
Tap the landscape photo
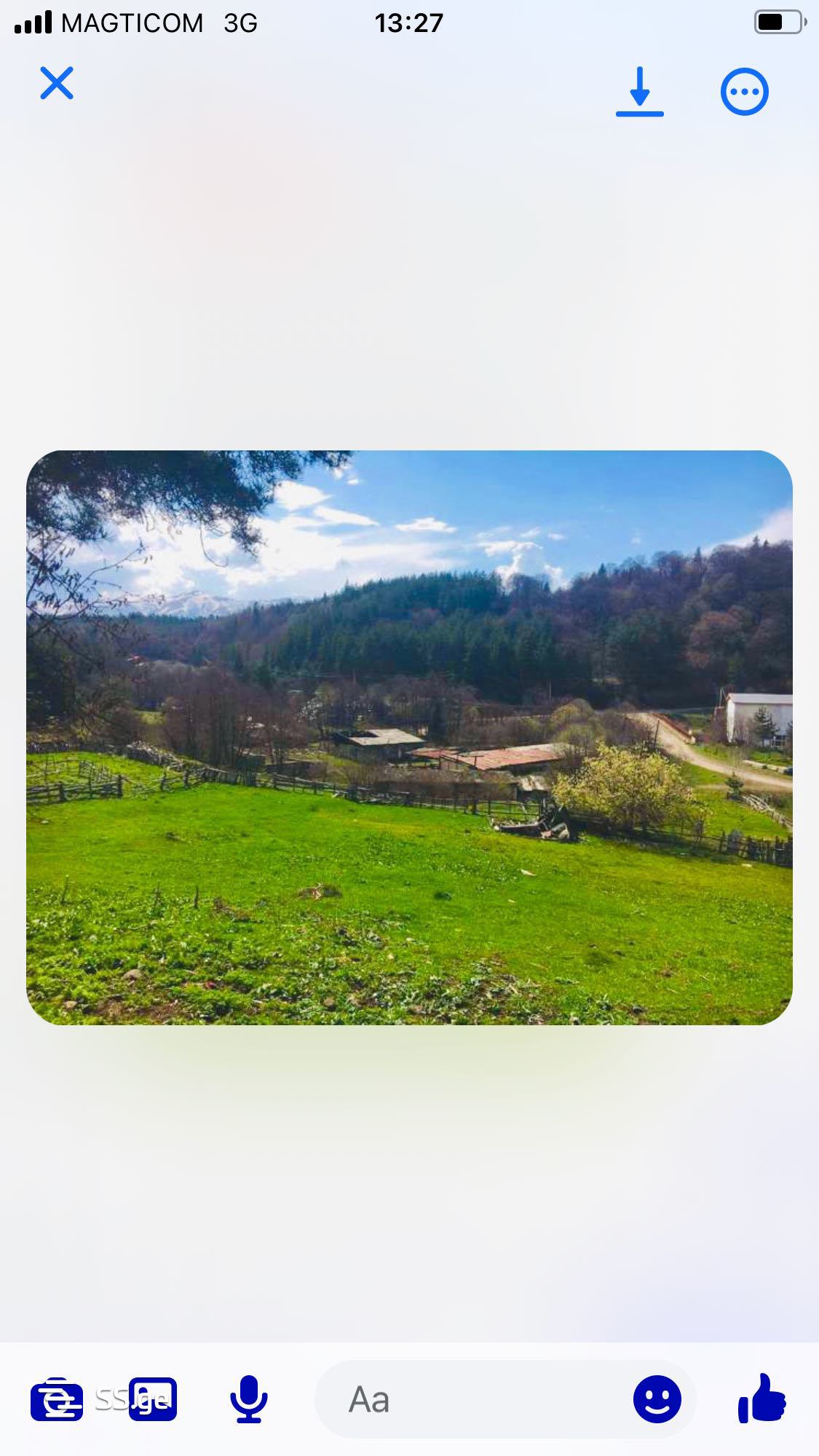(409, 737)
